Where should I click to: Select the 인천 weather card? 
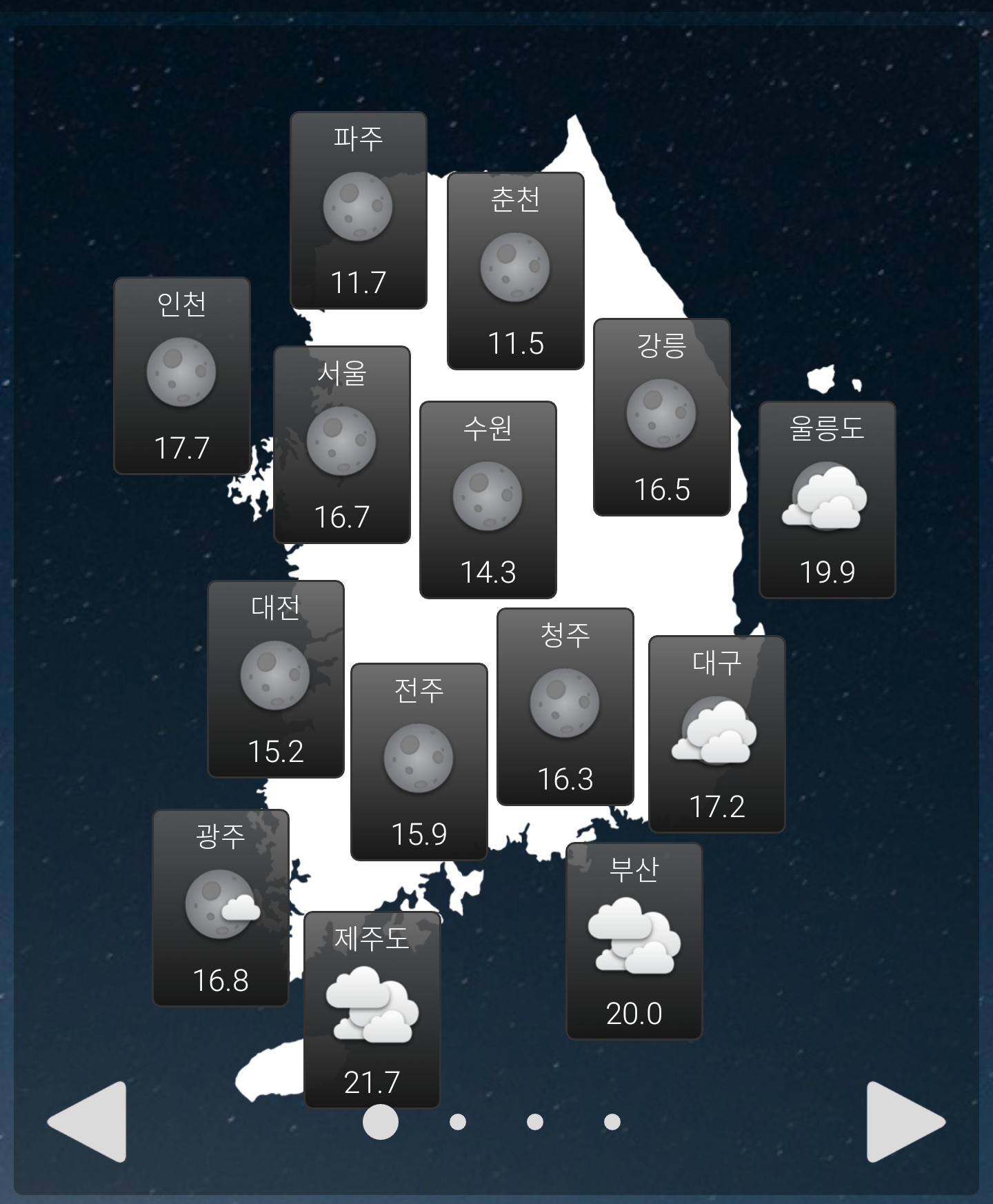tap(182, 376)
